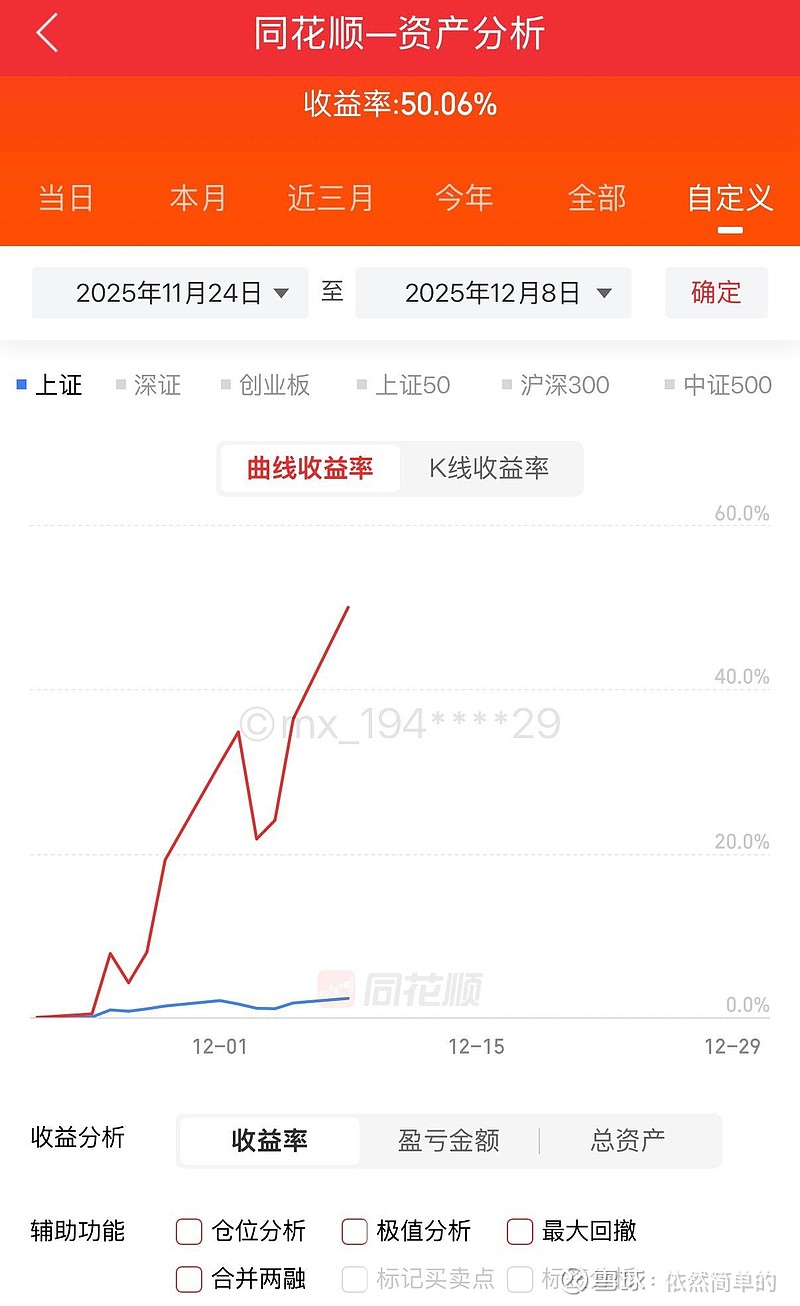Tap the back arrow icon
The image size is (800, 1306).
pos(45,33)
